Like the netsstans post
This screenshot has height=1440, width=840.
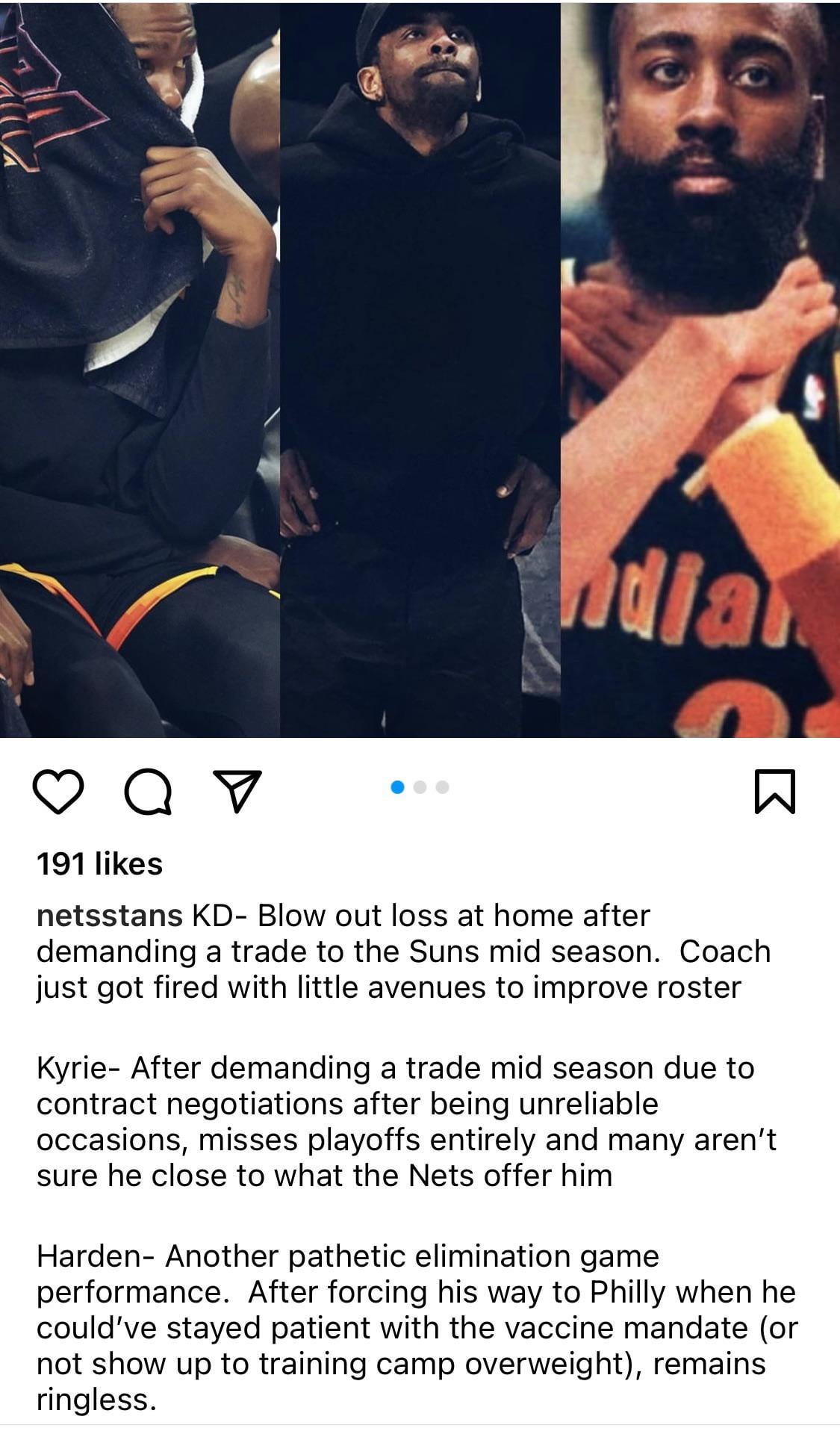point(59,791)
